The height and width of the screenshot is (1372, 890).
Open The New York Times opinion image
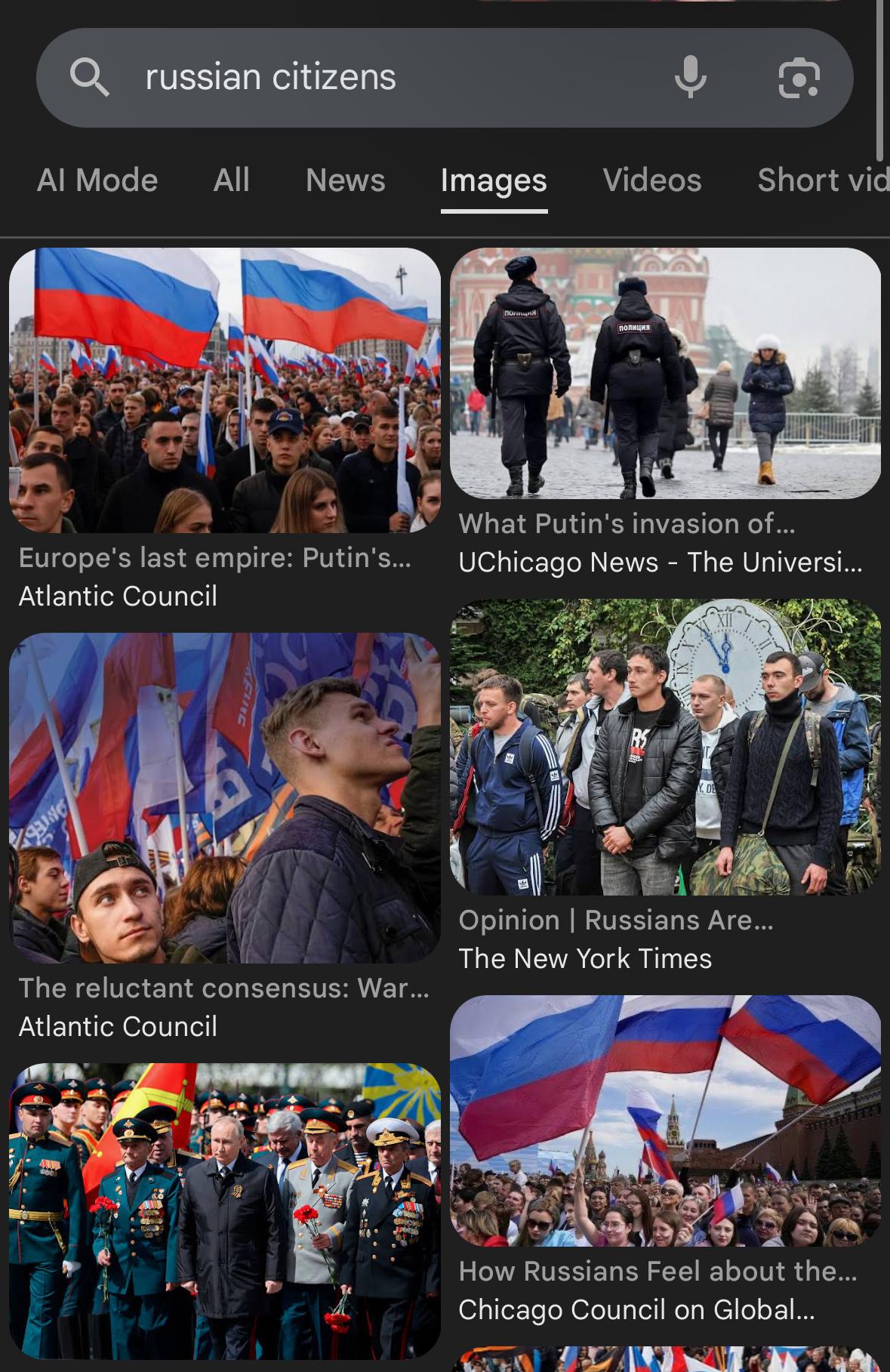coord(665,747)
